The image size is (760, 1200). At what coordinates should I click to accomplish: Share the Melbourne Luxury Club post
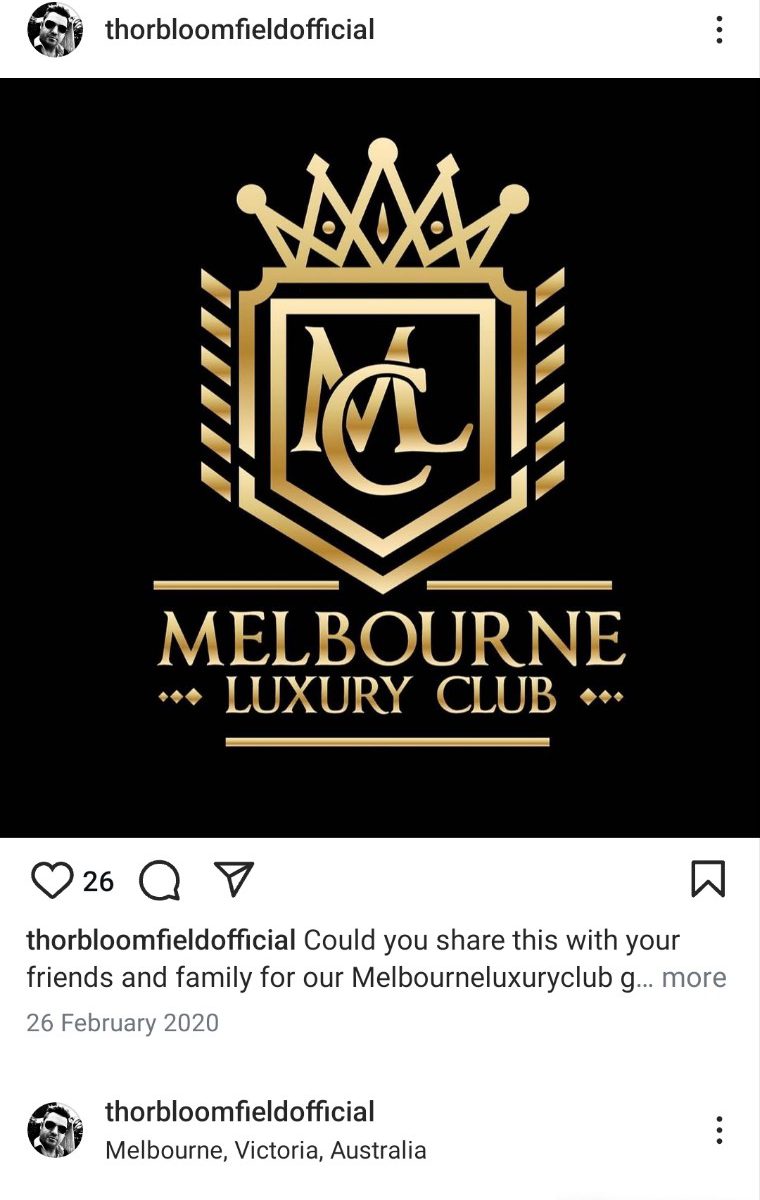235,879
